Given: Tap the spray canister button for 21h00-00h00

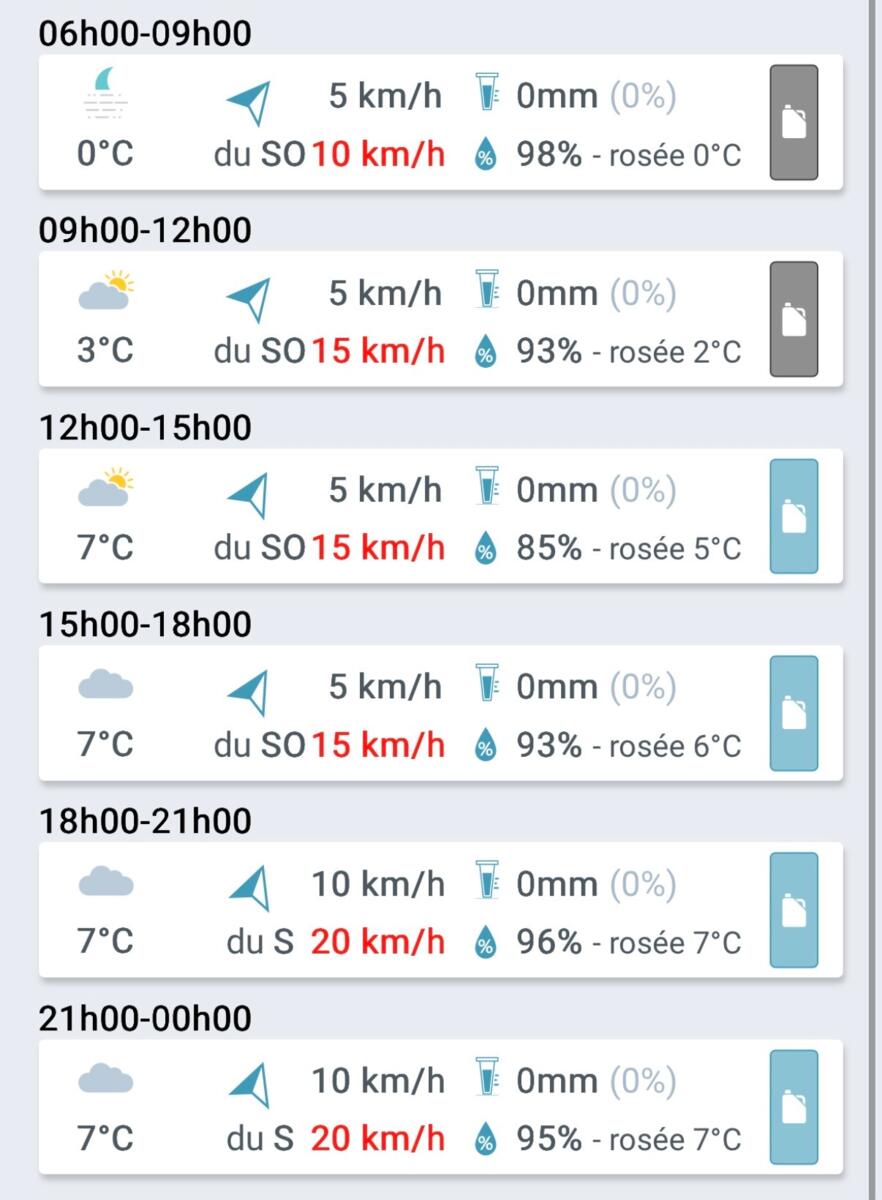Looking at the screenshot, I should point(793,1107).
